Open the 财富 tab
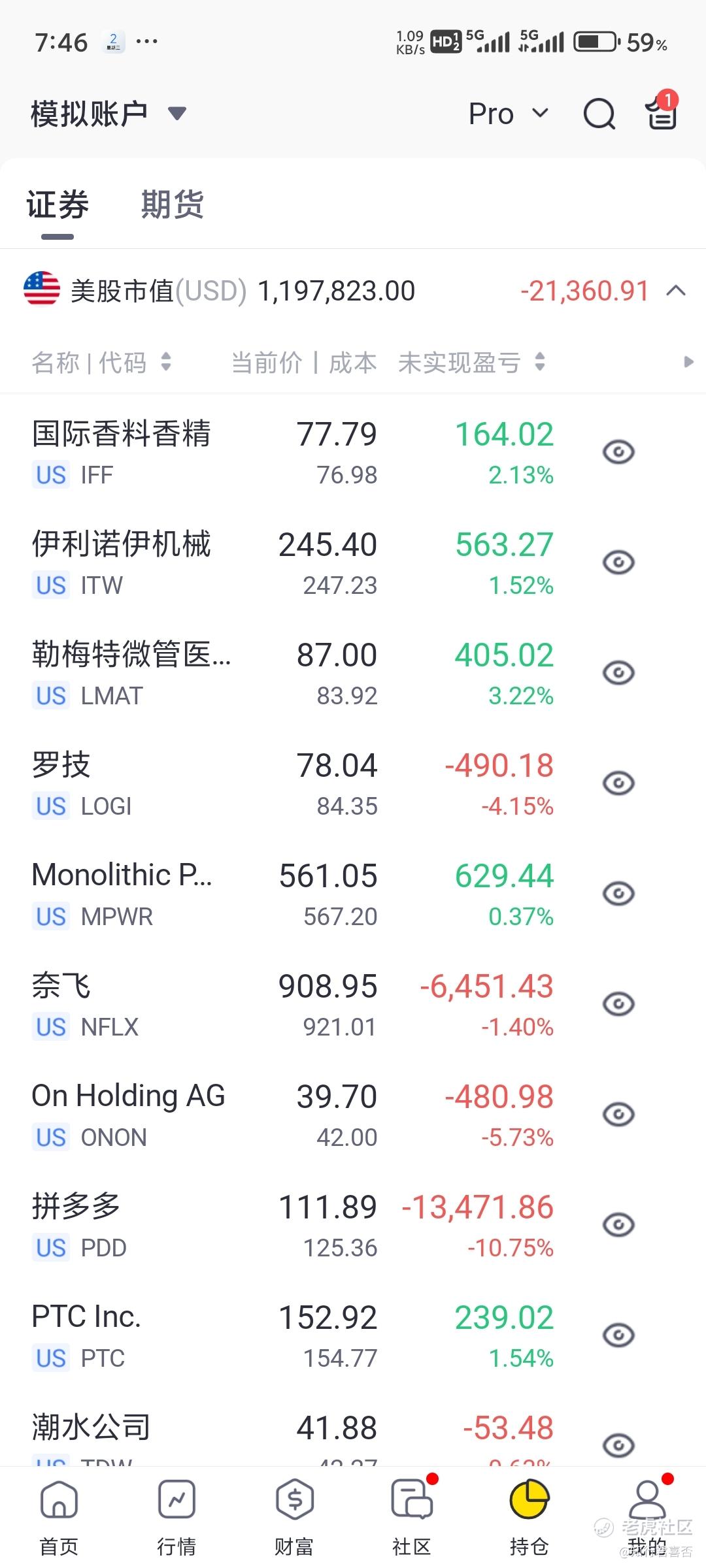Image resolution: width=706 pixels, height=1568 pixels. pos(294,1518)
